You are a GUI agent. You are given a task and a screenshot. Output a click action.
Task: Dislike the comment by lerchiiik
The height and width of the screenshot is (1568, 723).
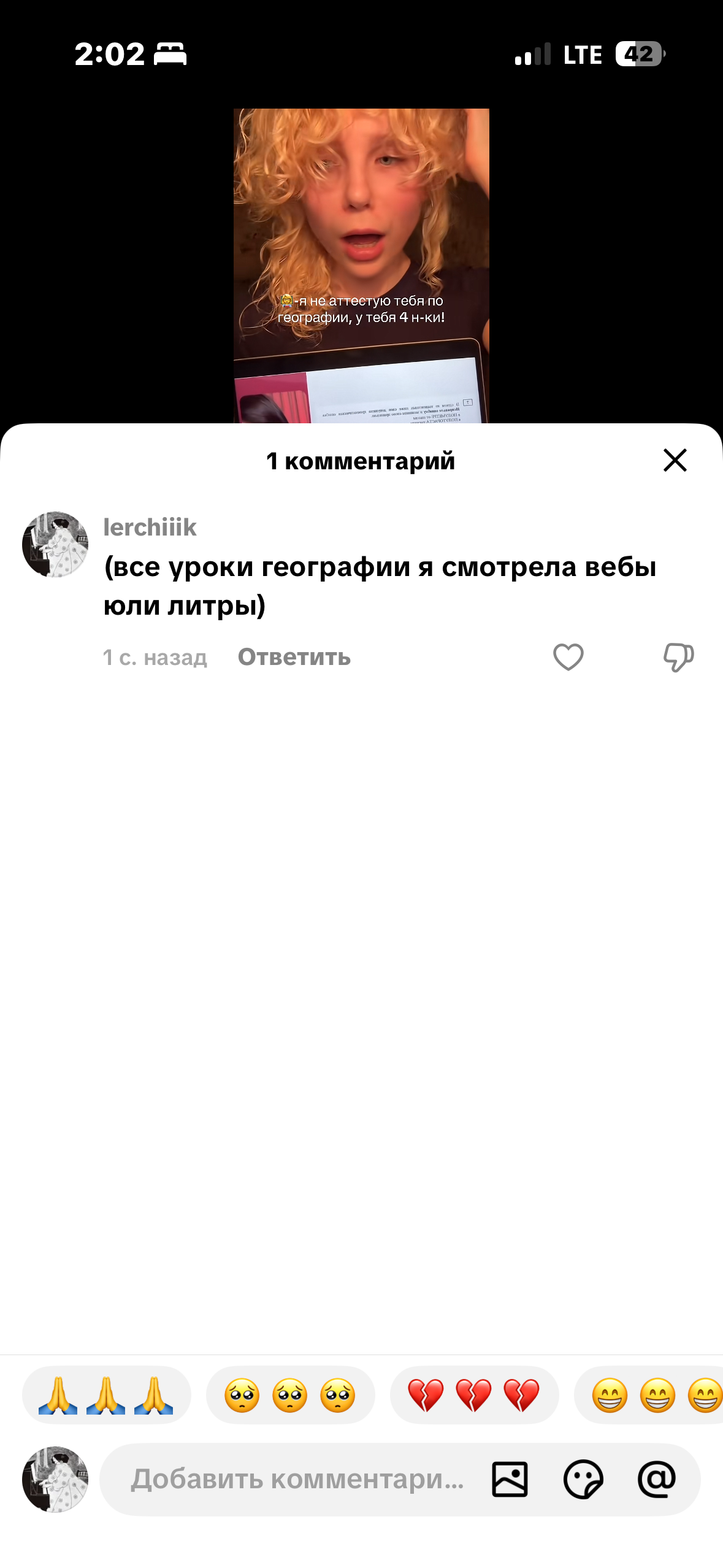click(x=678, y=657)
